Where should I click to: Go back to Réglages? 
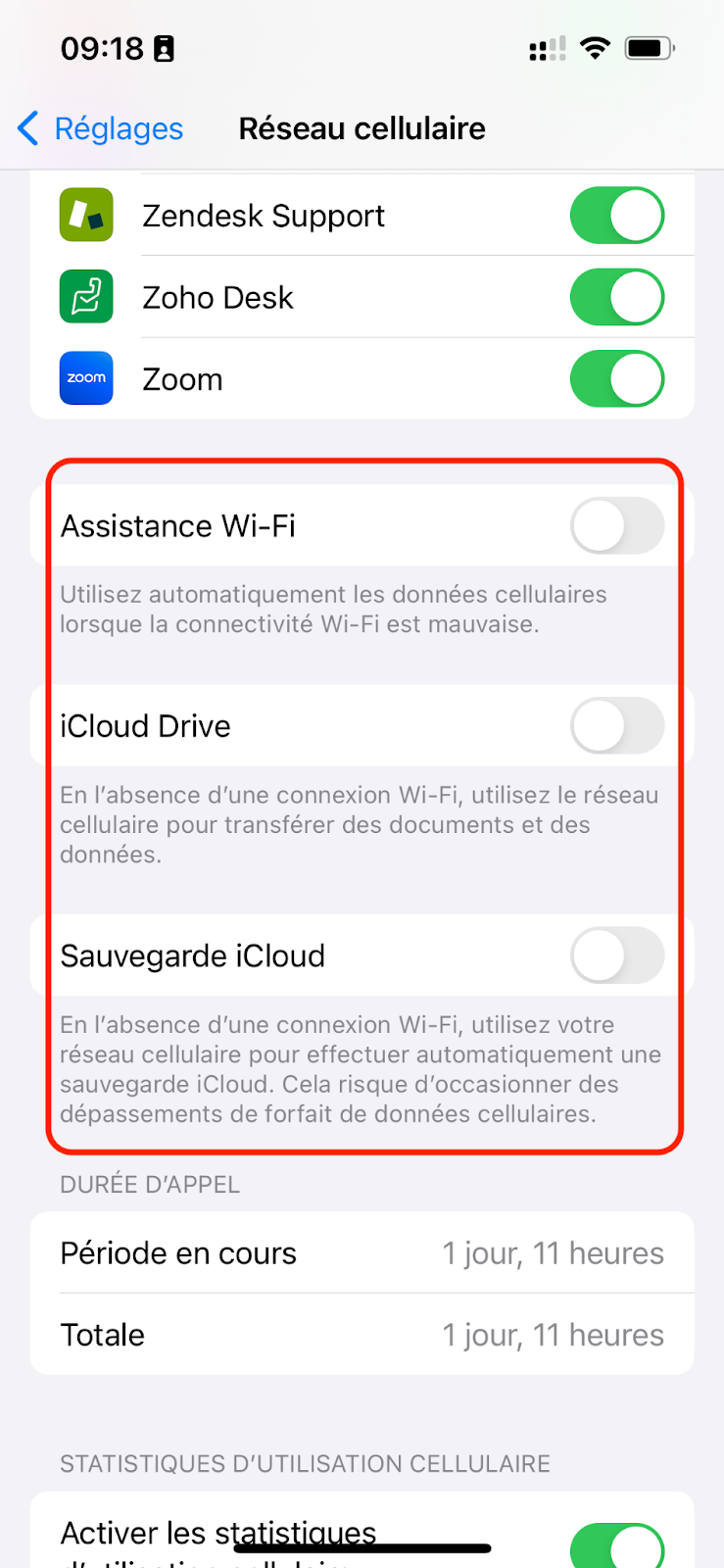coord(101,128)
